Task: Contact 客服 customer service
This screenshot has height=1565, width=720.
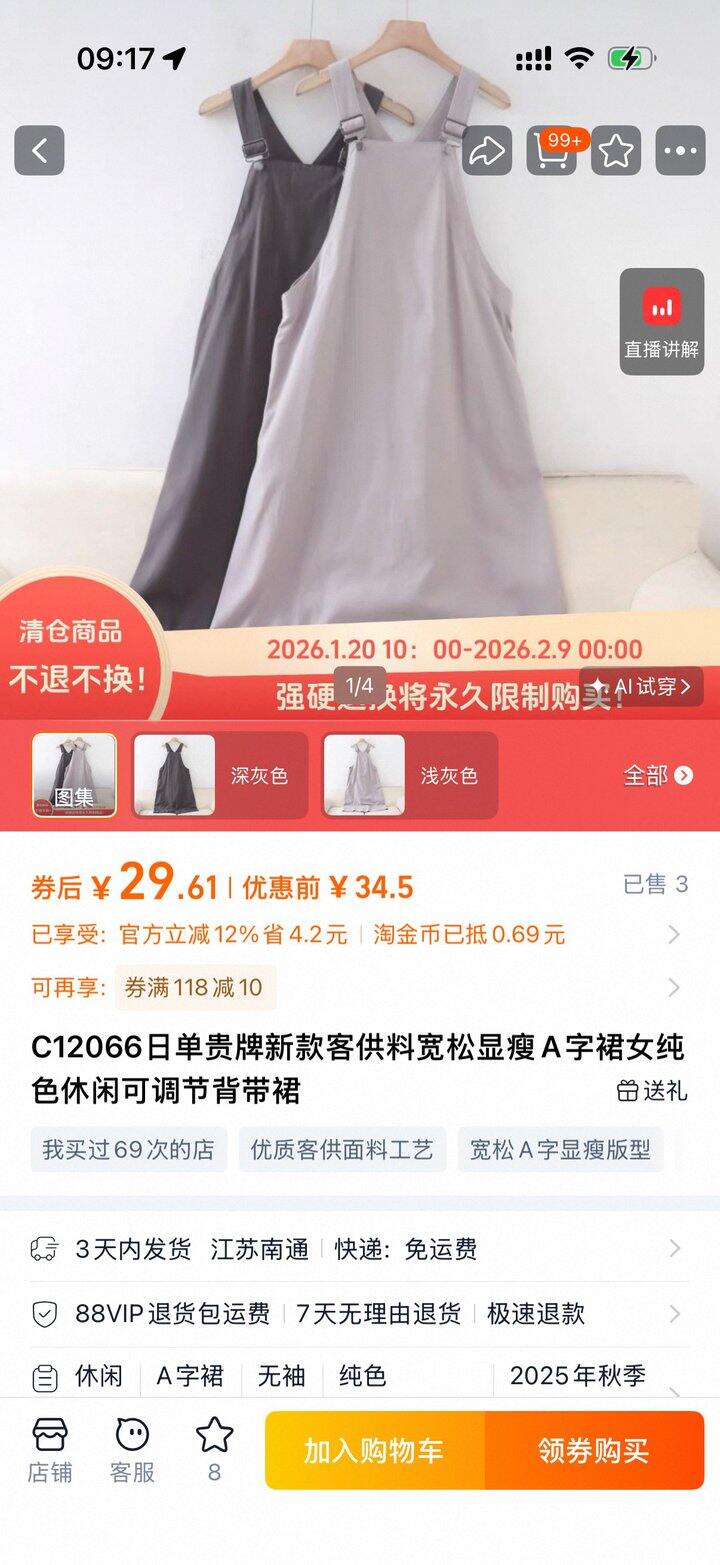Action: click(132, 1449)
